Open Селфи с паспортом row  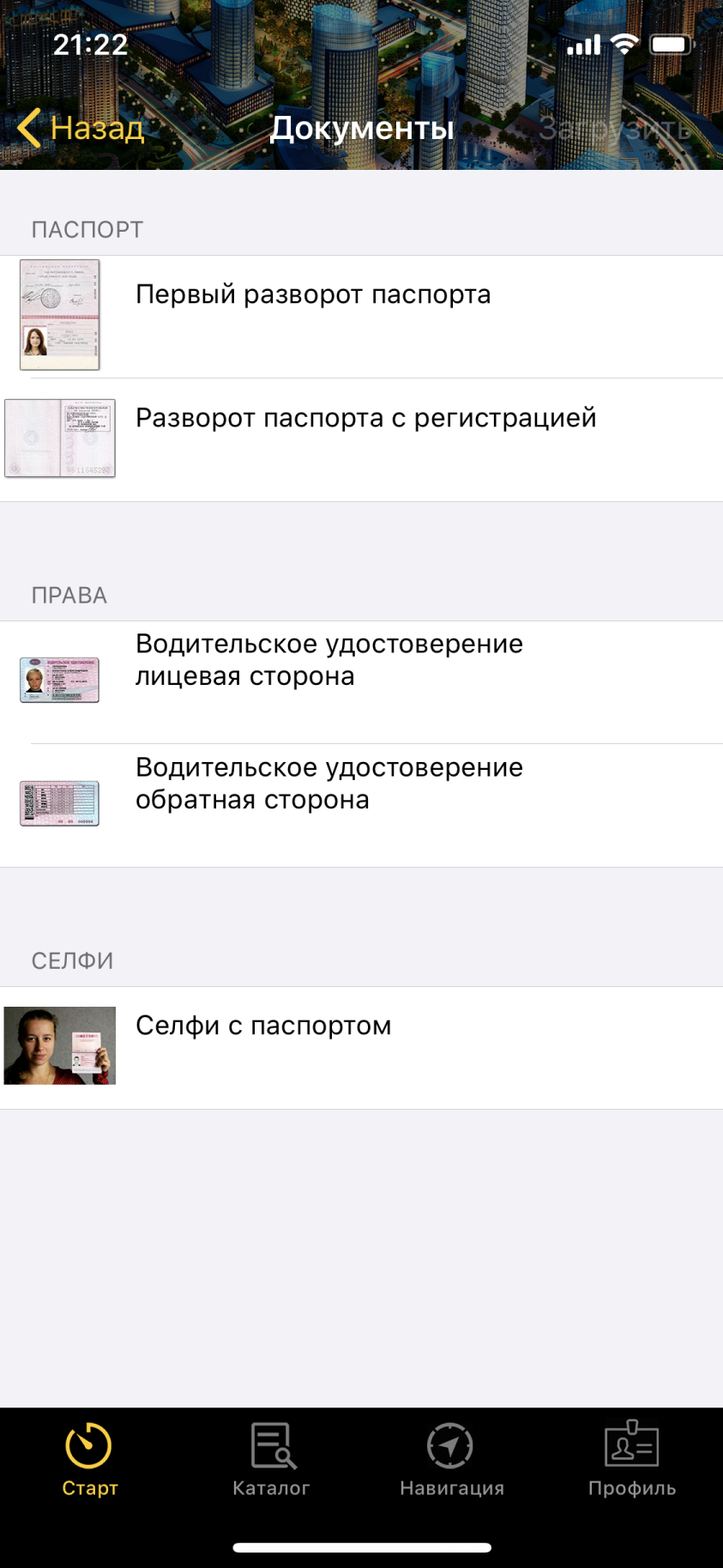[361, 1048]
